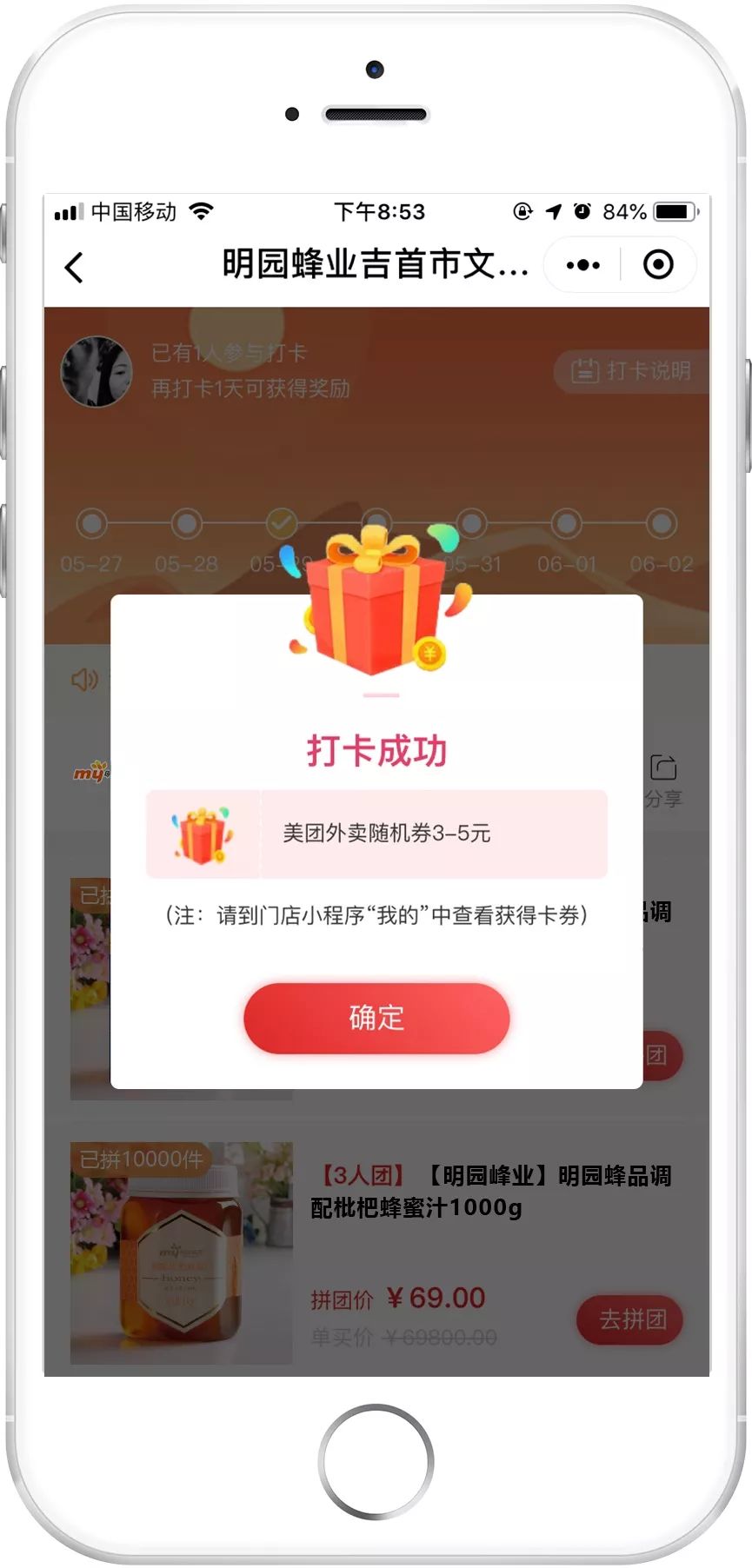
Task: Select the 05-27 check-in circle
Action: pyautogui.click(x=91, y=523)
